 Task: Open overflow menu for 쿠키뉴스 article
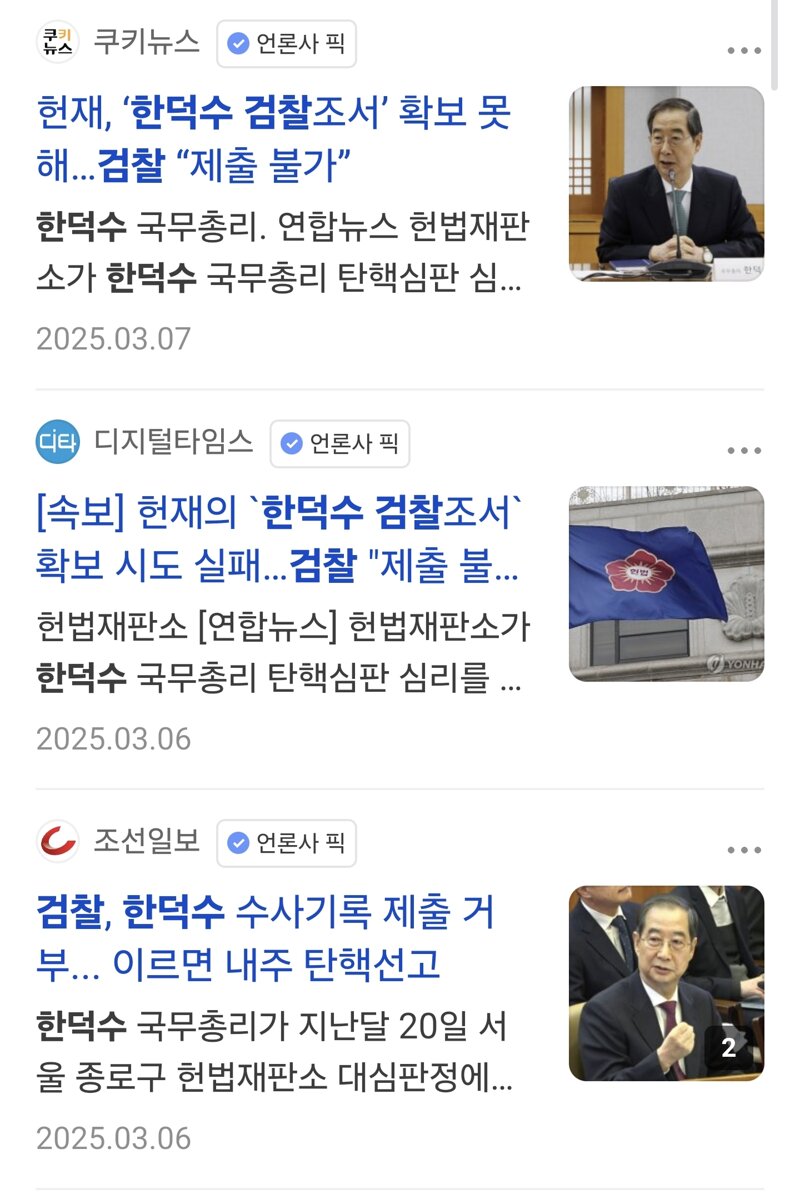[x=744, y=51]
